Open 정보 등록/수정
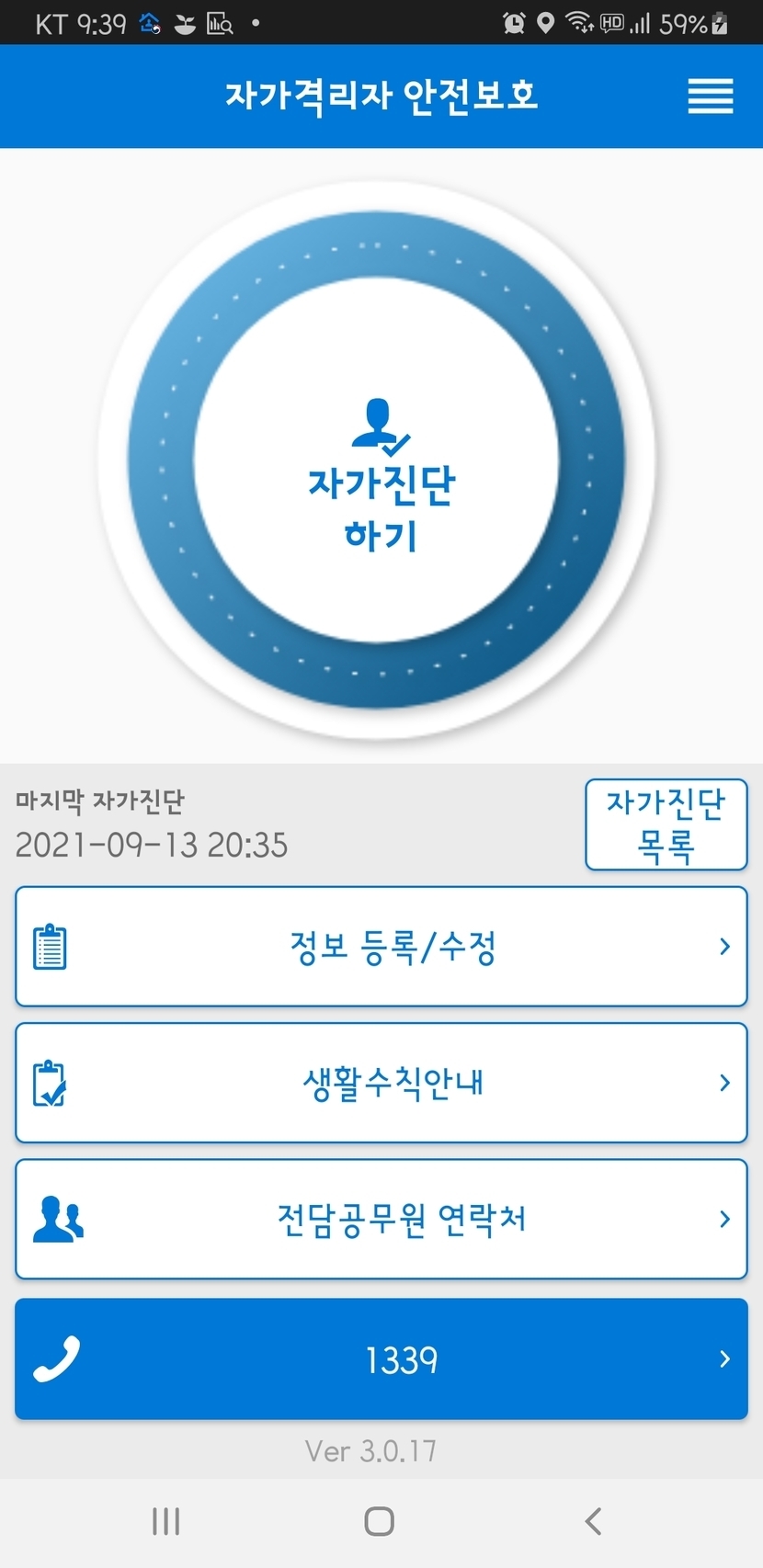763x1568 pixels. 381,946
